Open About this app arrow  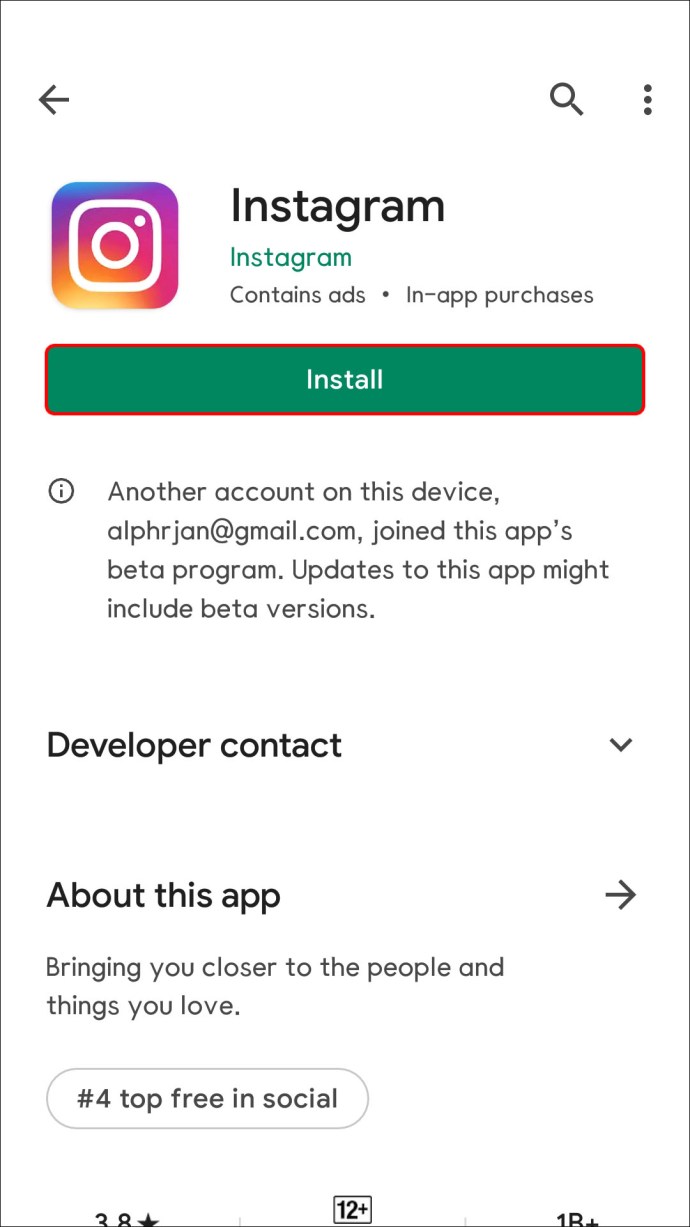coord(621,895)
